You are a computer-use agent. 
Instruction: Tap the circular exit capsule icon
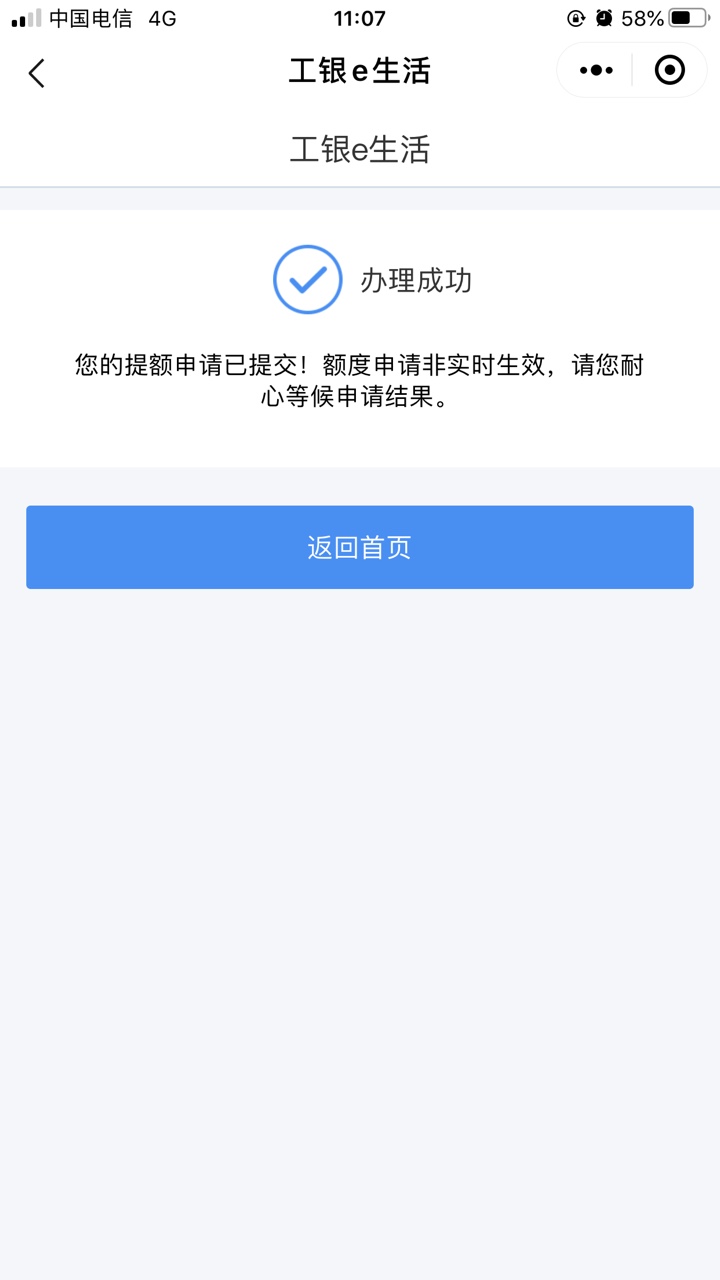tap(668, 70)
